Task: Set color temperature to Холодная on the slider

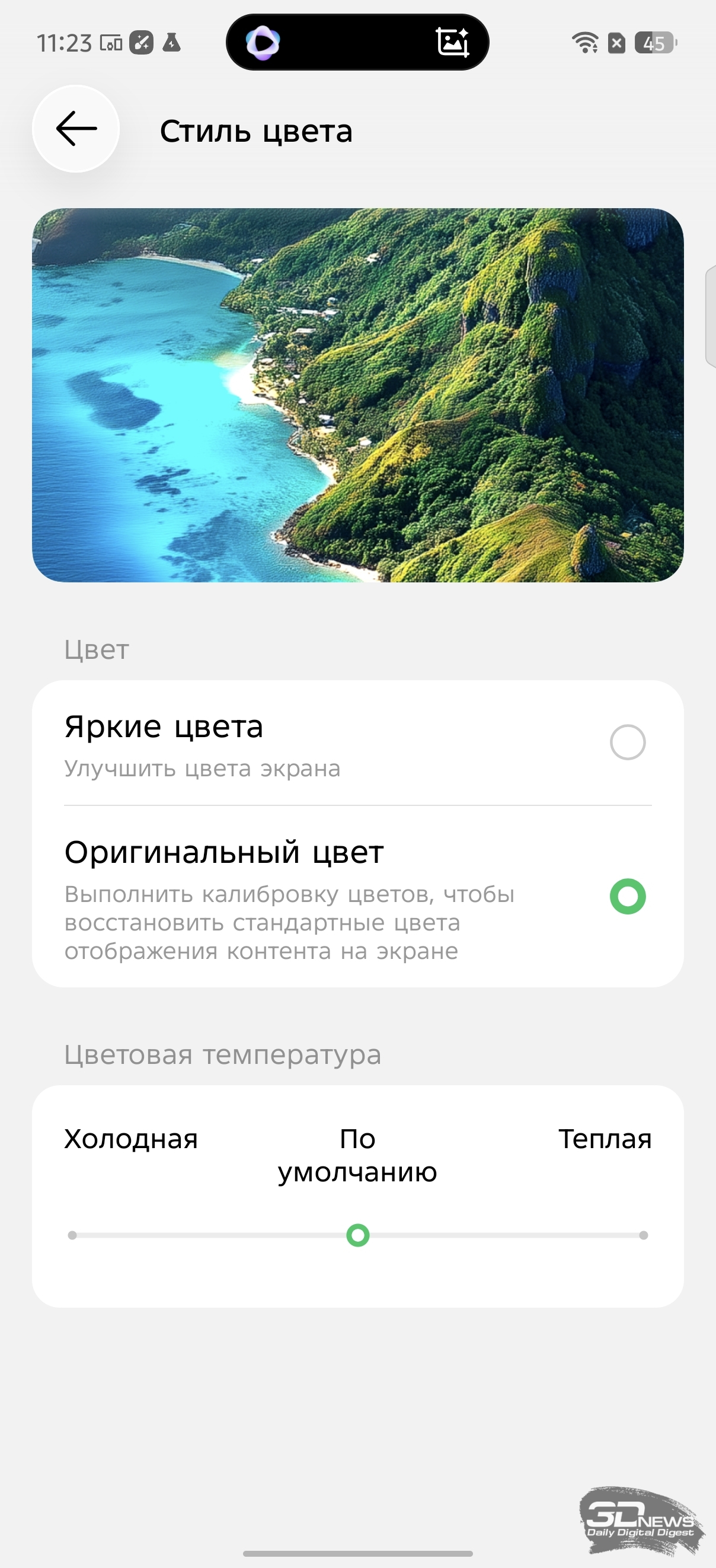Action: (72, 1235)
